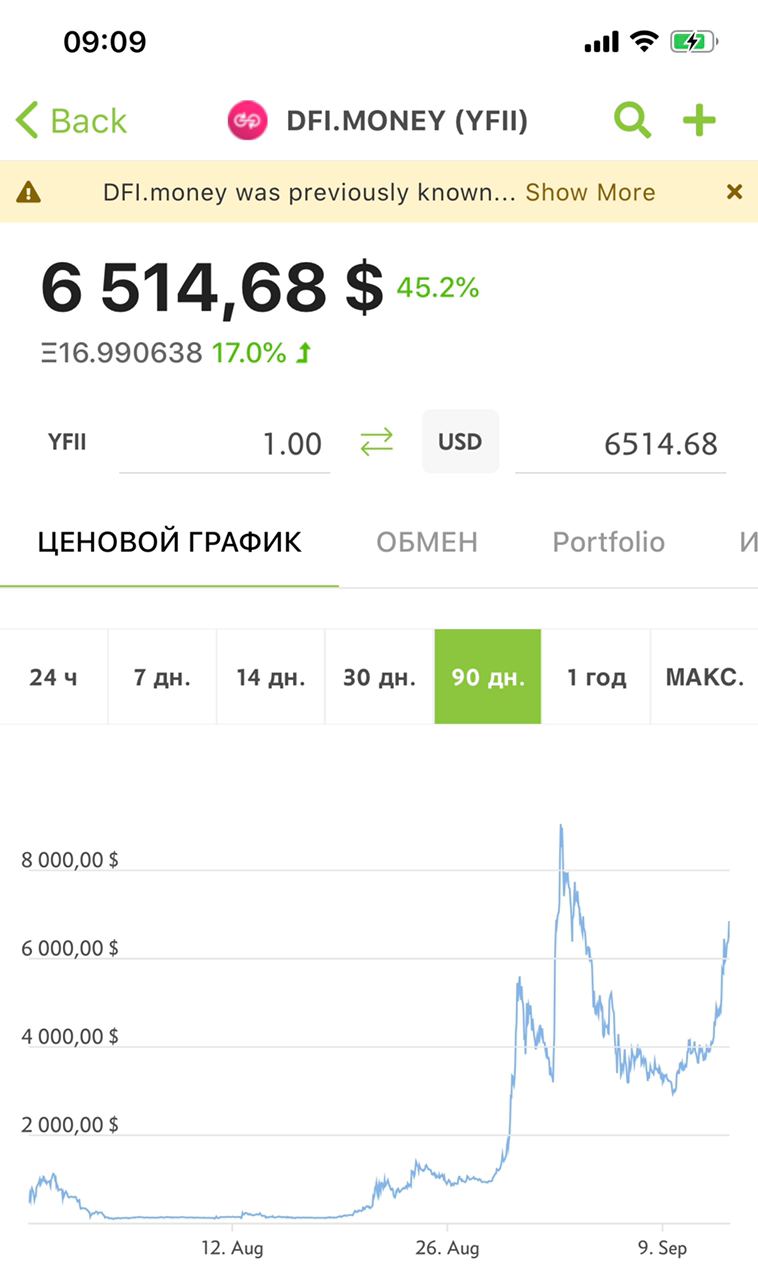Select the ЦЕНОВОЙ ГРАФИК tab
The image size is (758, 1280).
(x=170, y=542)
